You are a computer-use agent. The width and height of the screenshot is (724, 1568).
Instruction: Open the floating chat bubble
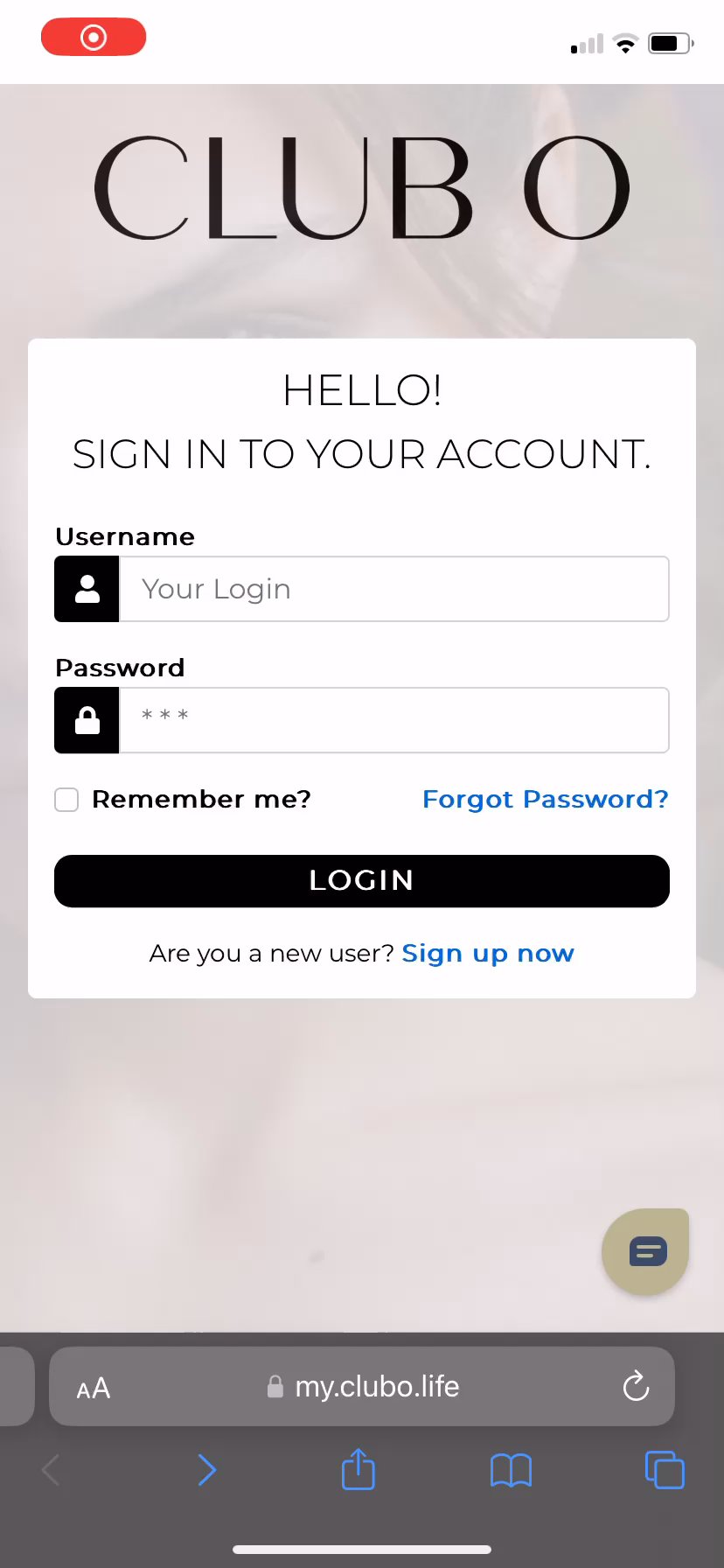tap(647, 1251)
